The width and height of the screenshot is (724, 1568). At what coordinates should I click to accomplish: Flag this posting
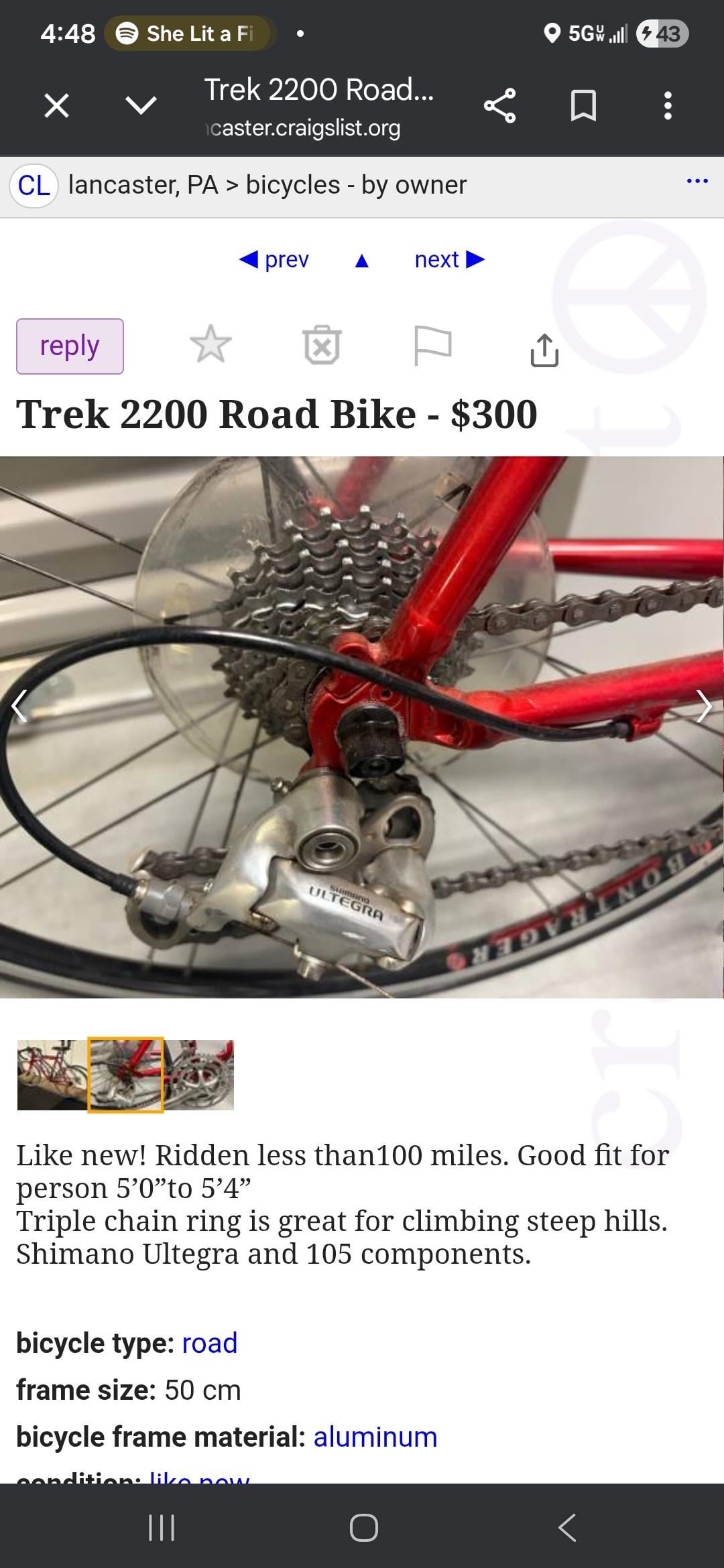point(432,345)
